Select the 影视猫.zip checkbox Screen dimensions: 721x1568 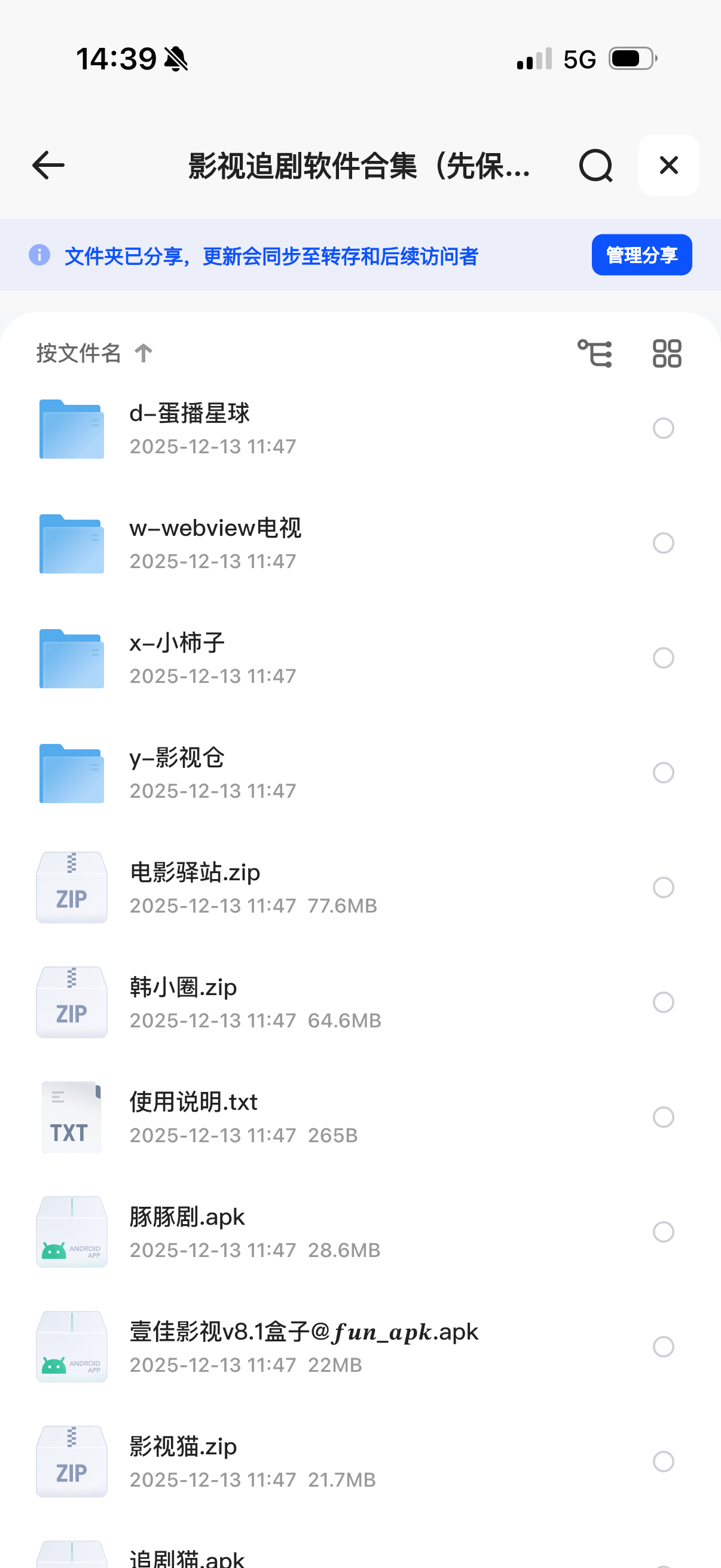coord(662,1462)
